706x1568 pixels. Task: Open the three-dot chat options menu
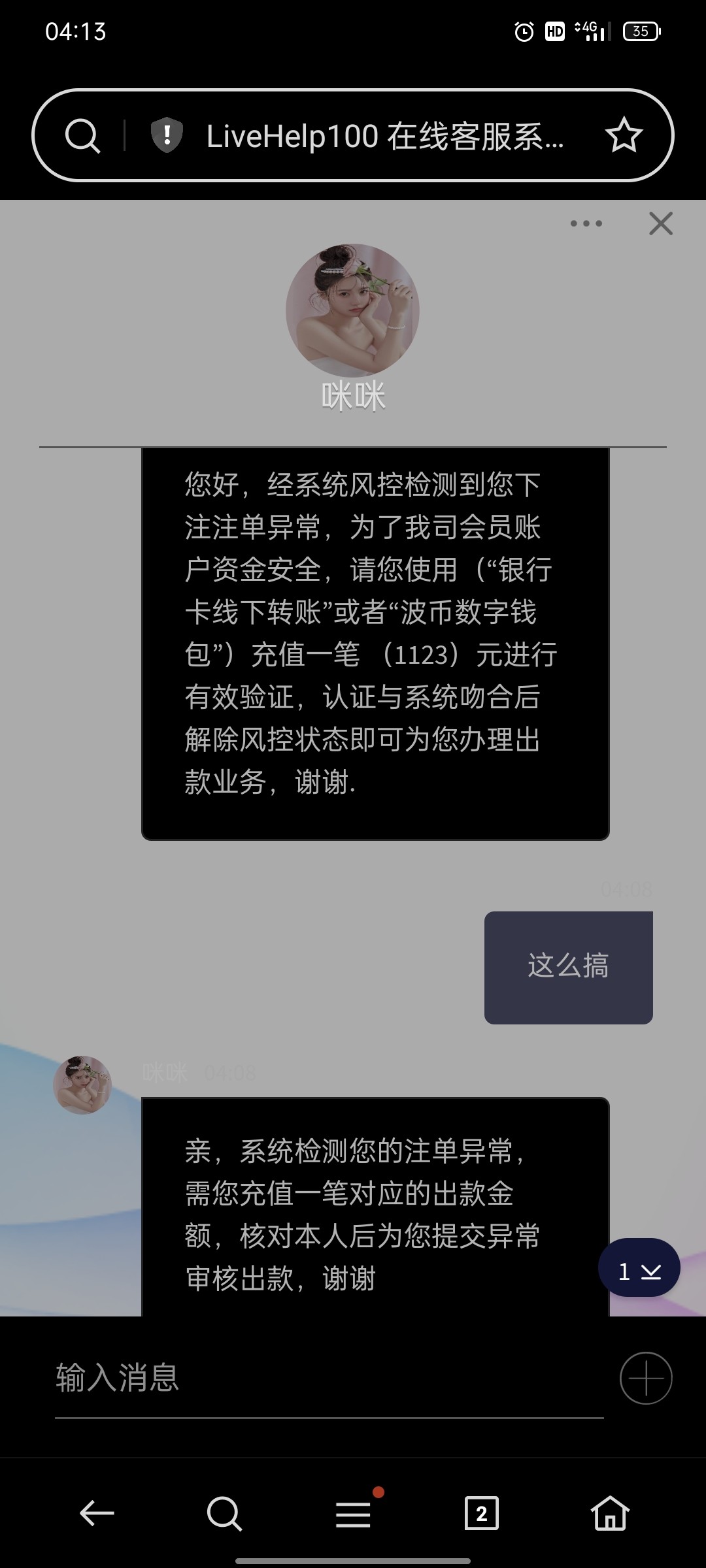tap(586, 223)
